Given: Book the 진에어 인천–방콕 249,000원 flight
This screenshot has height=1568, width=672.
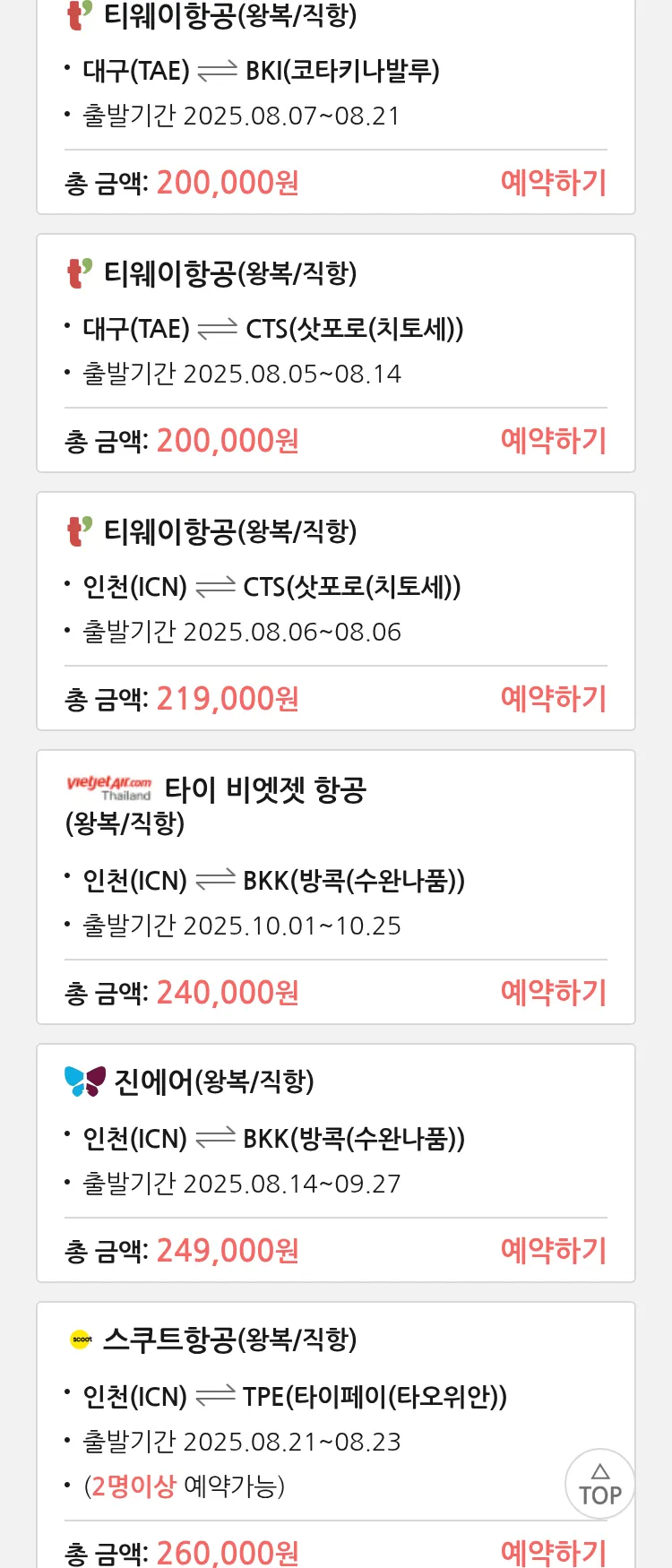Looking at the screenshot, I should pos(553,1251).
